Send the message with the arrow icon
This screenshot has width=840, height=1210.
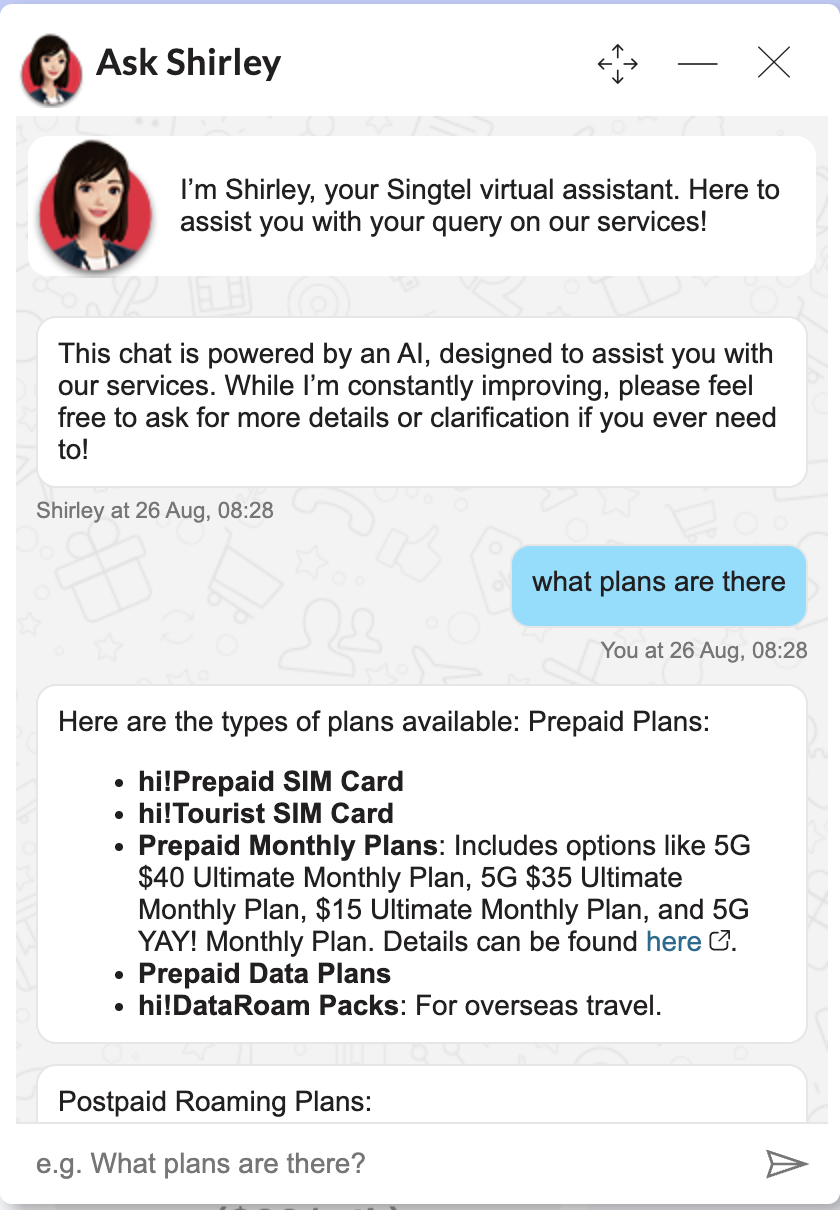coord(786,1163)
